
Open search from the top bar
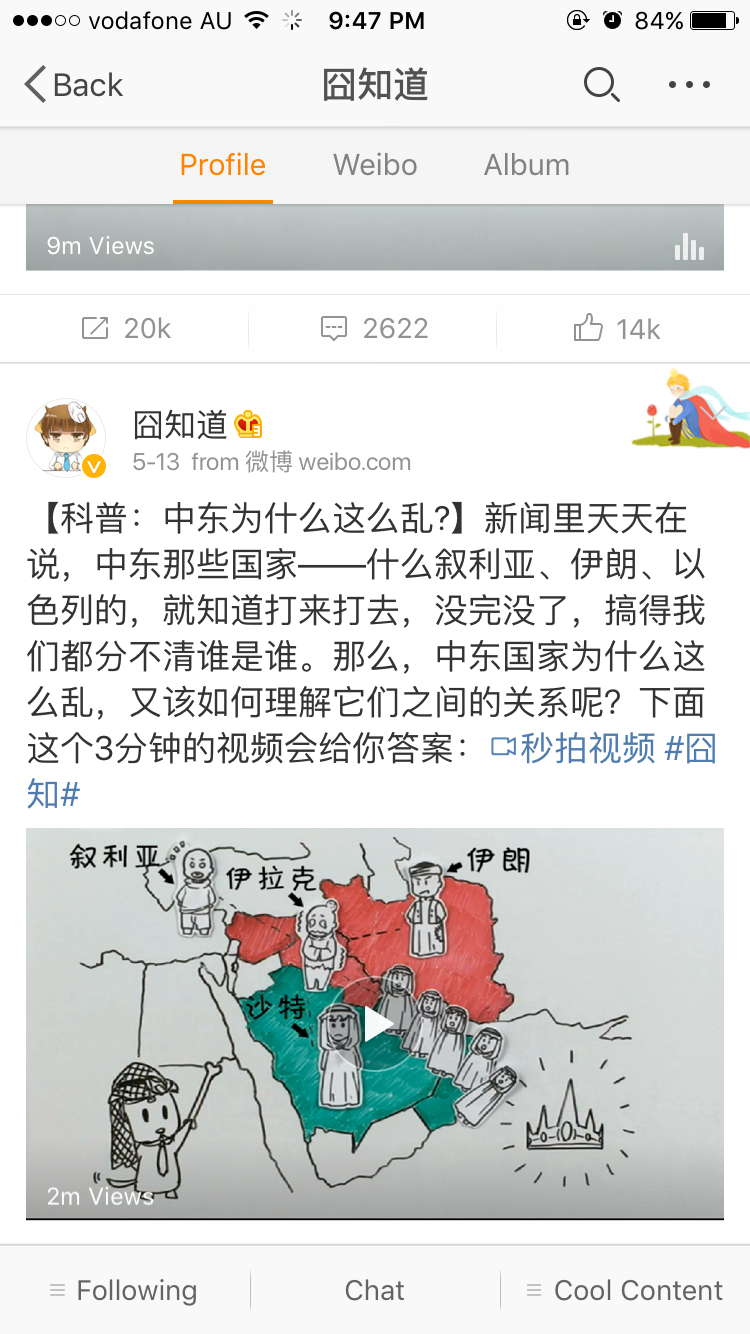[601, 86]
